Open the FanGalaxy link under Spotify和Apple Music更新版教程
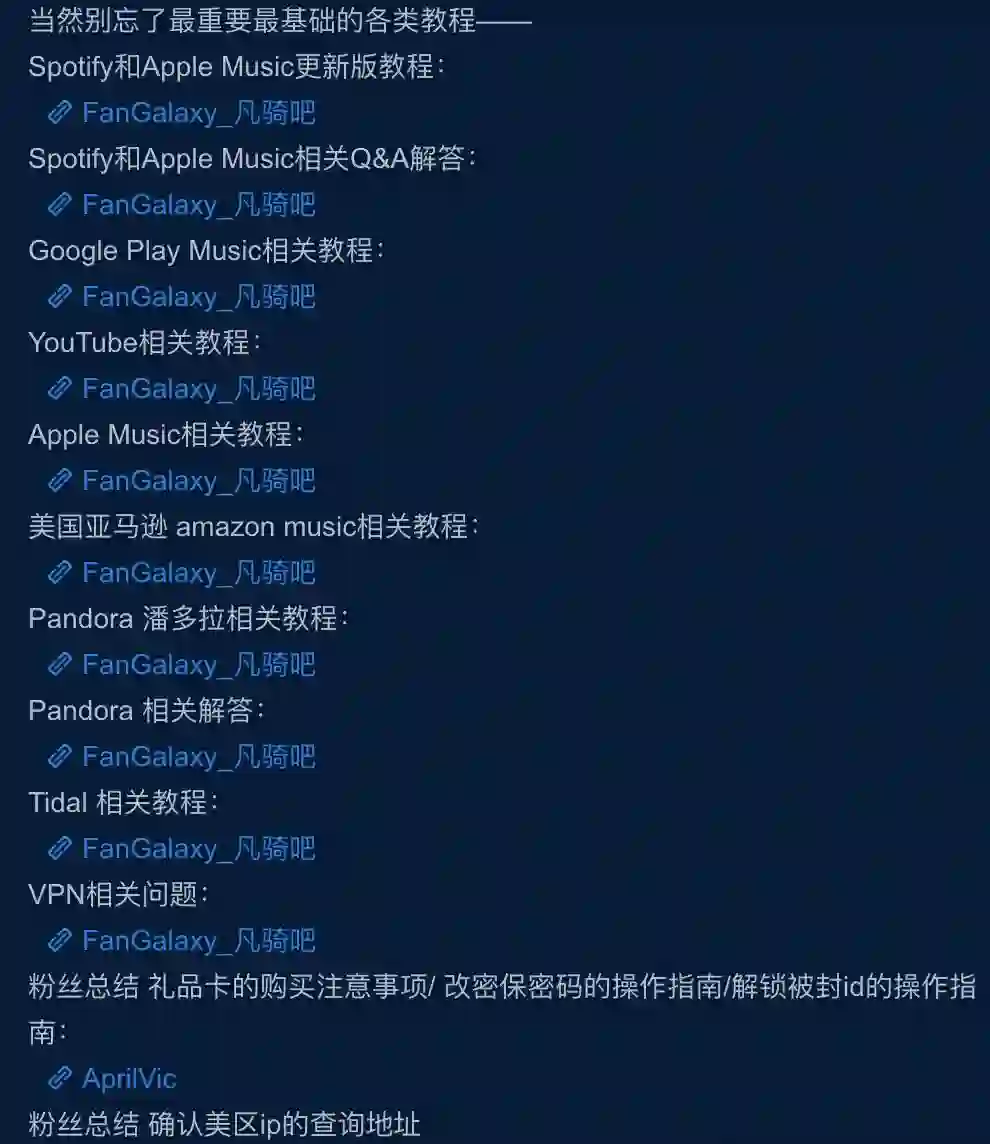 click(198, 113)
